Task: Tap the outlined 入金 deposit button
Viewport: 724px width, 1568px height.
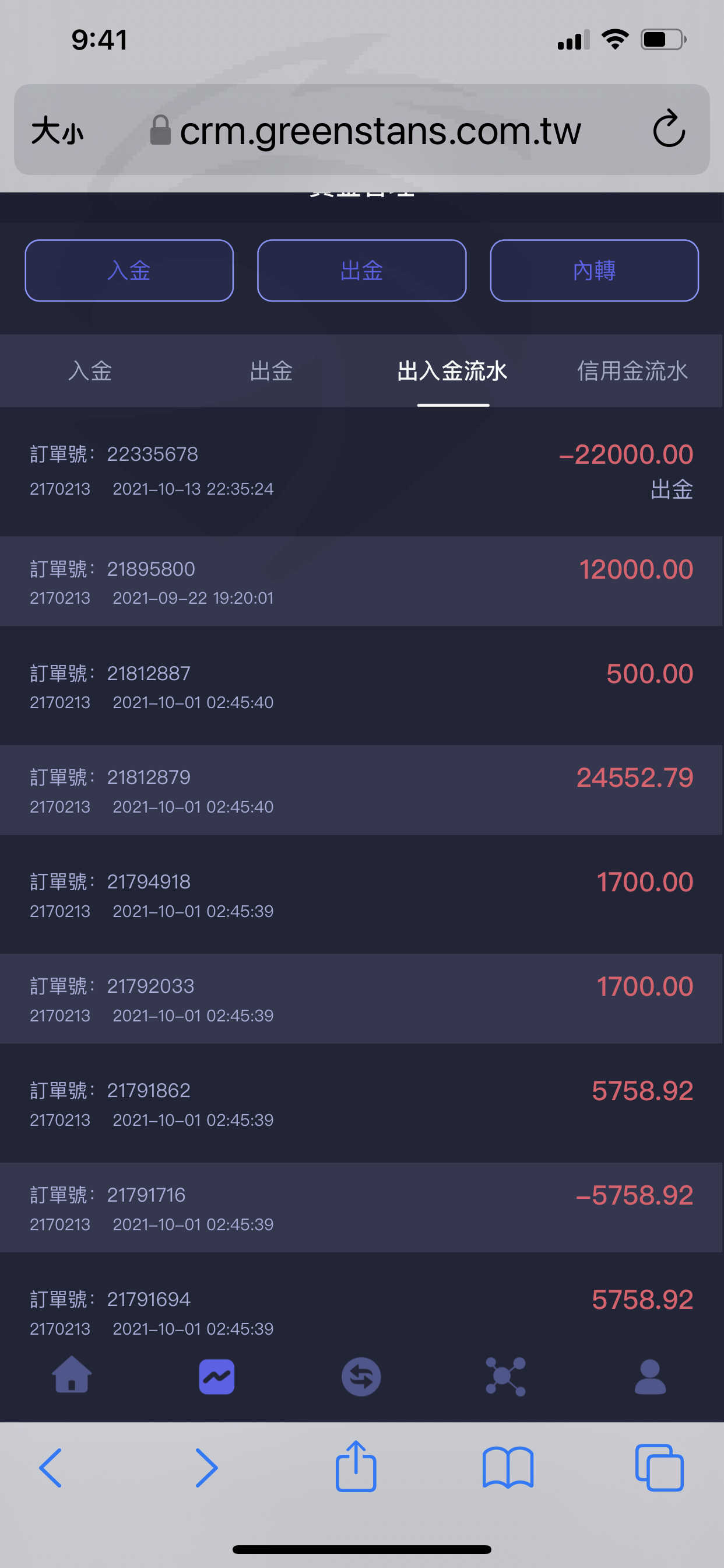Action: pos(129,270)
